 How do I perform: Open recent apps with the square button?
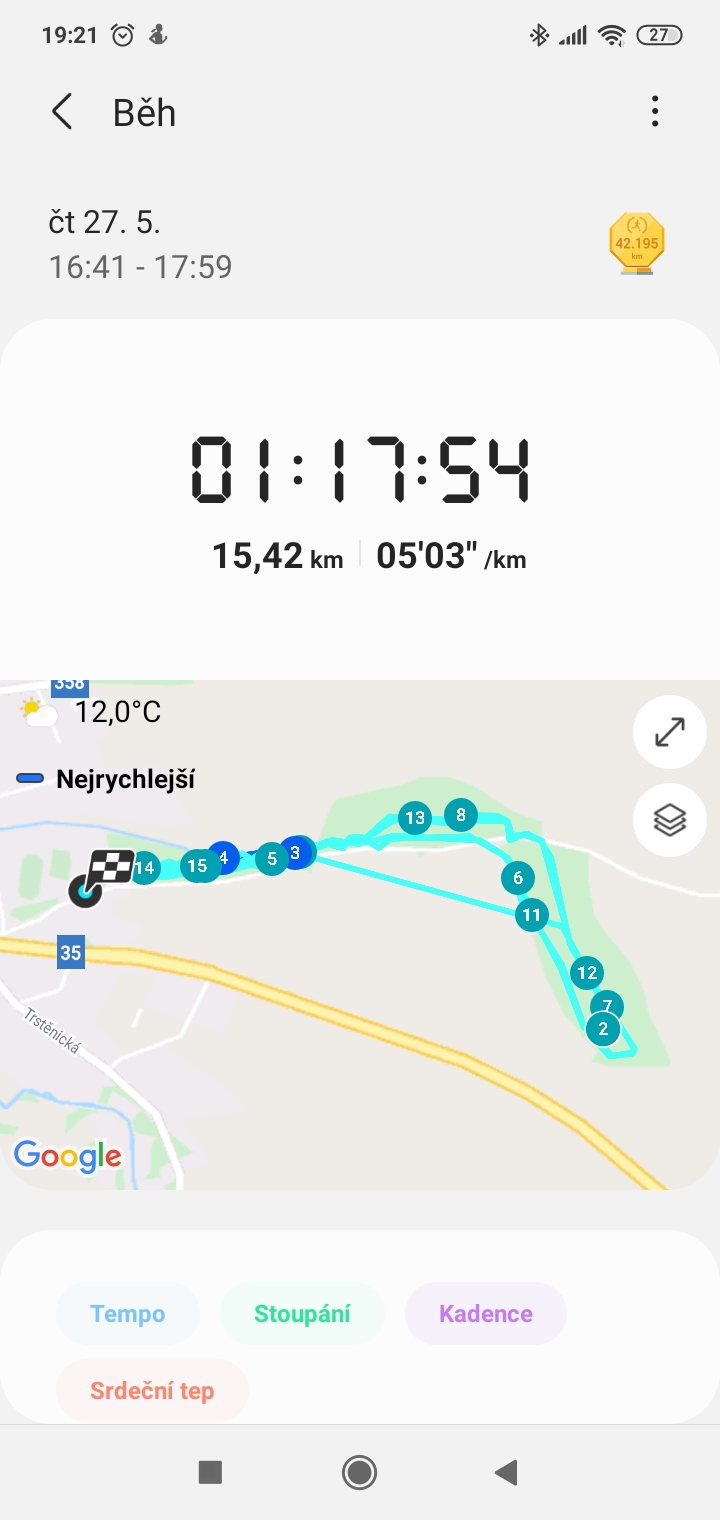click(210, 1472)
